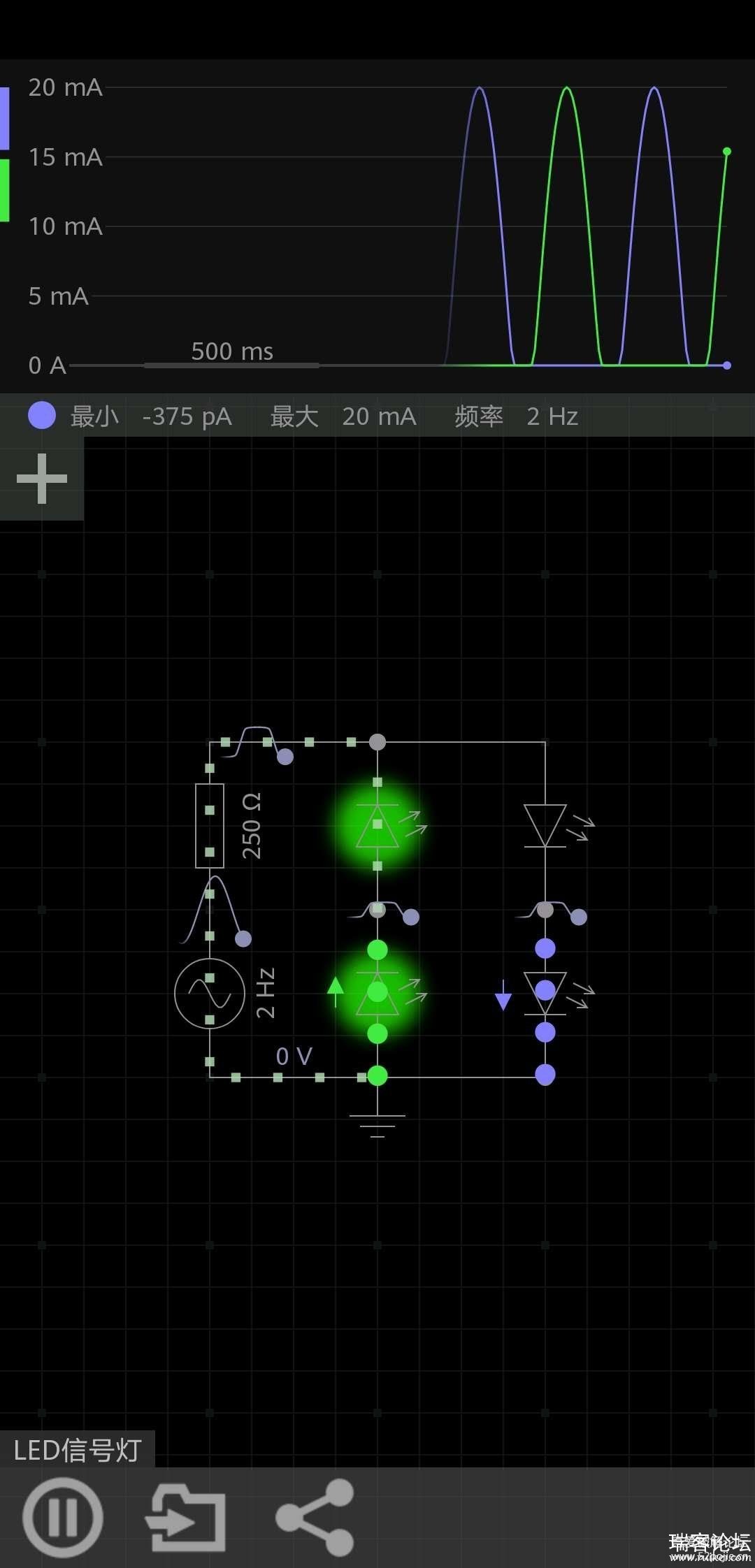Select the upper unlit LED on the right branch

click(545, 825)
